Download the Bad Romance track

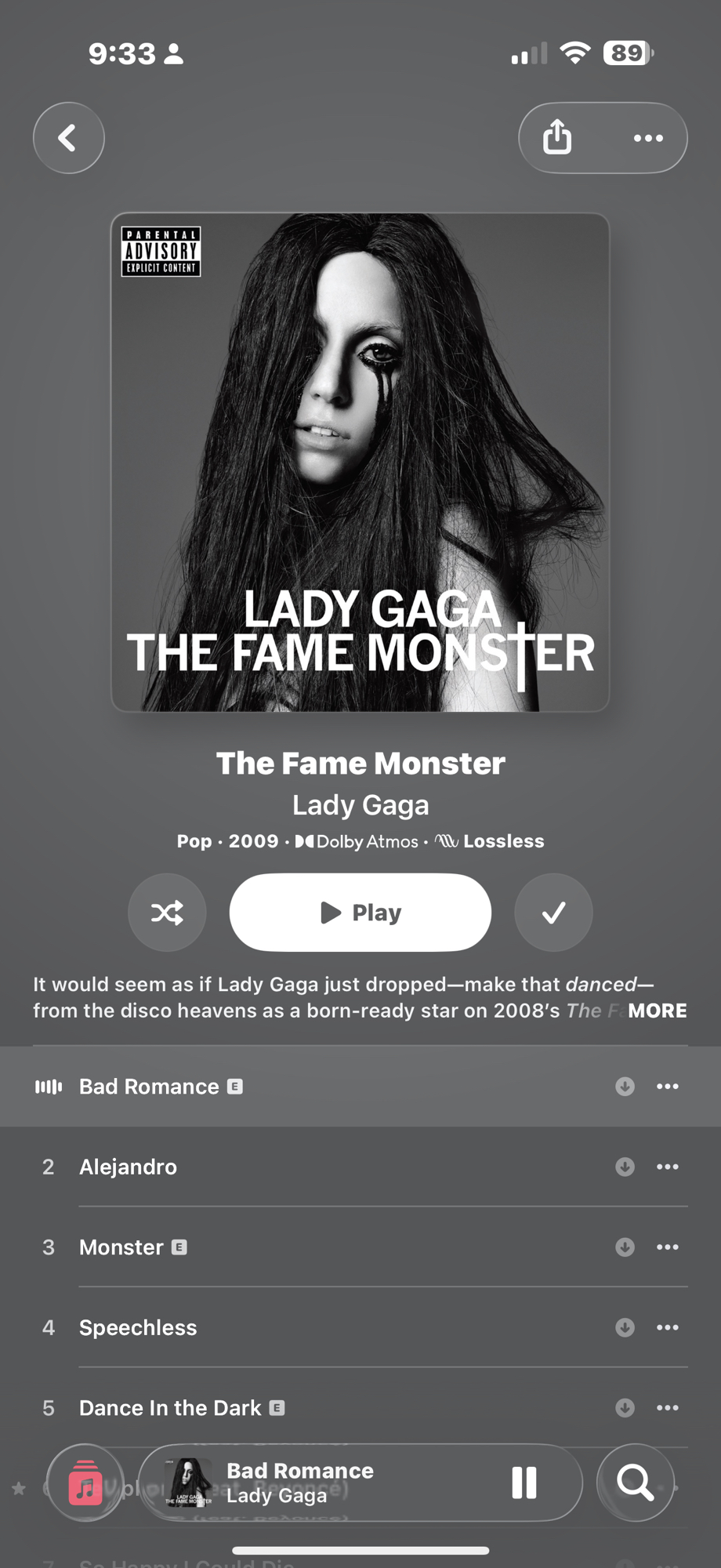click(625, 1087)
